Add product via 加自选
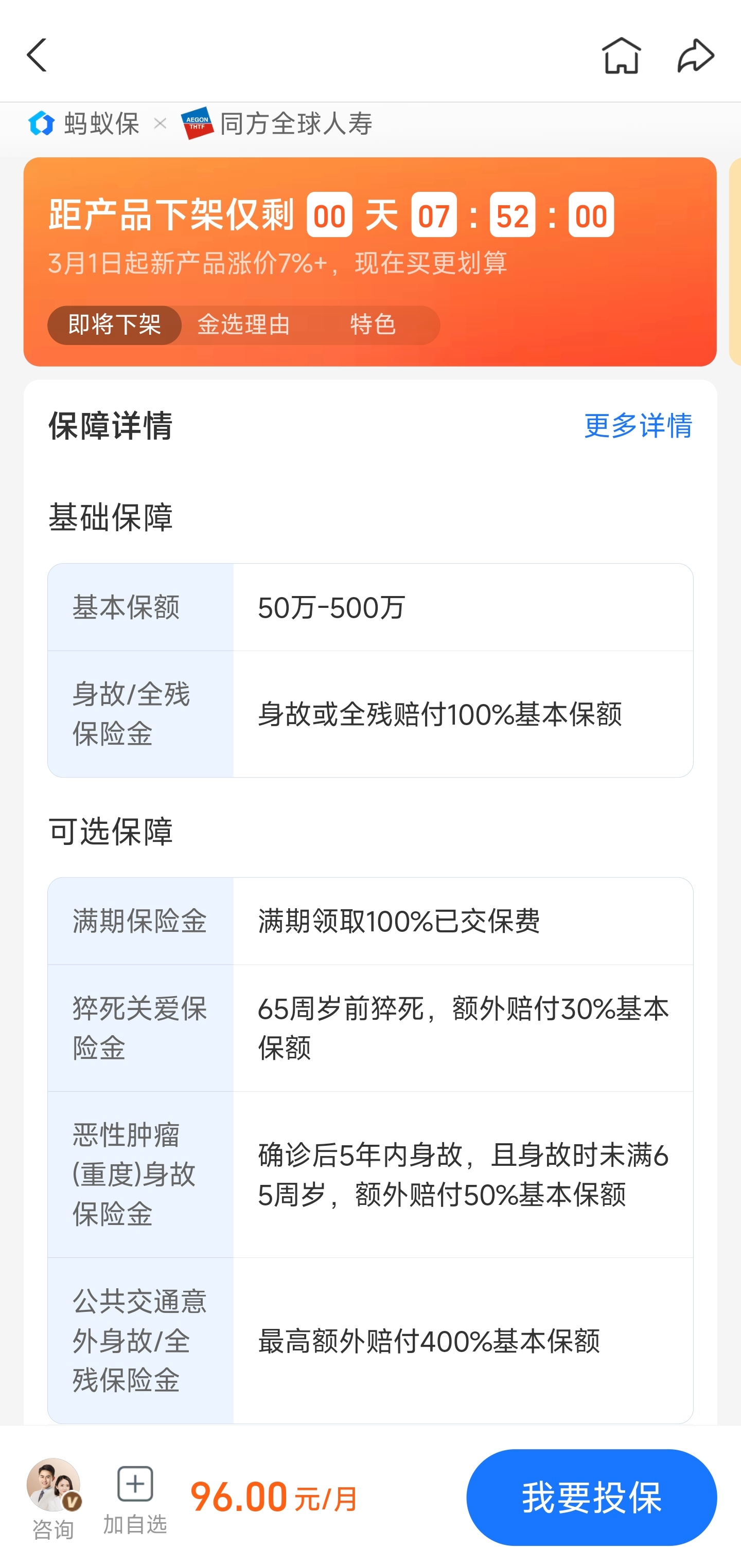Viewport: 741px width, 1568px height. [134, 1498]
